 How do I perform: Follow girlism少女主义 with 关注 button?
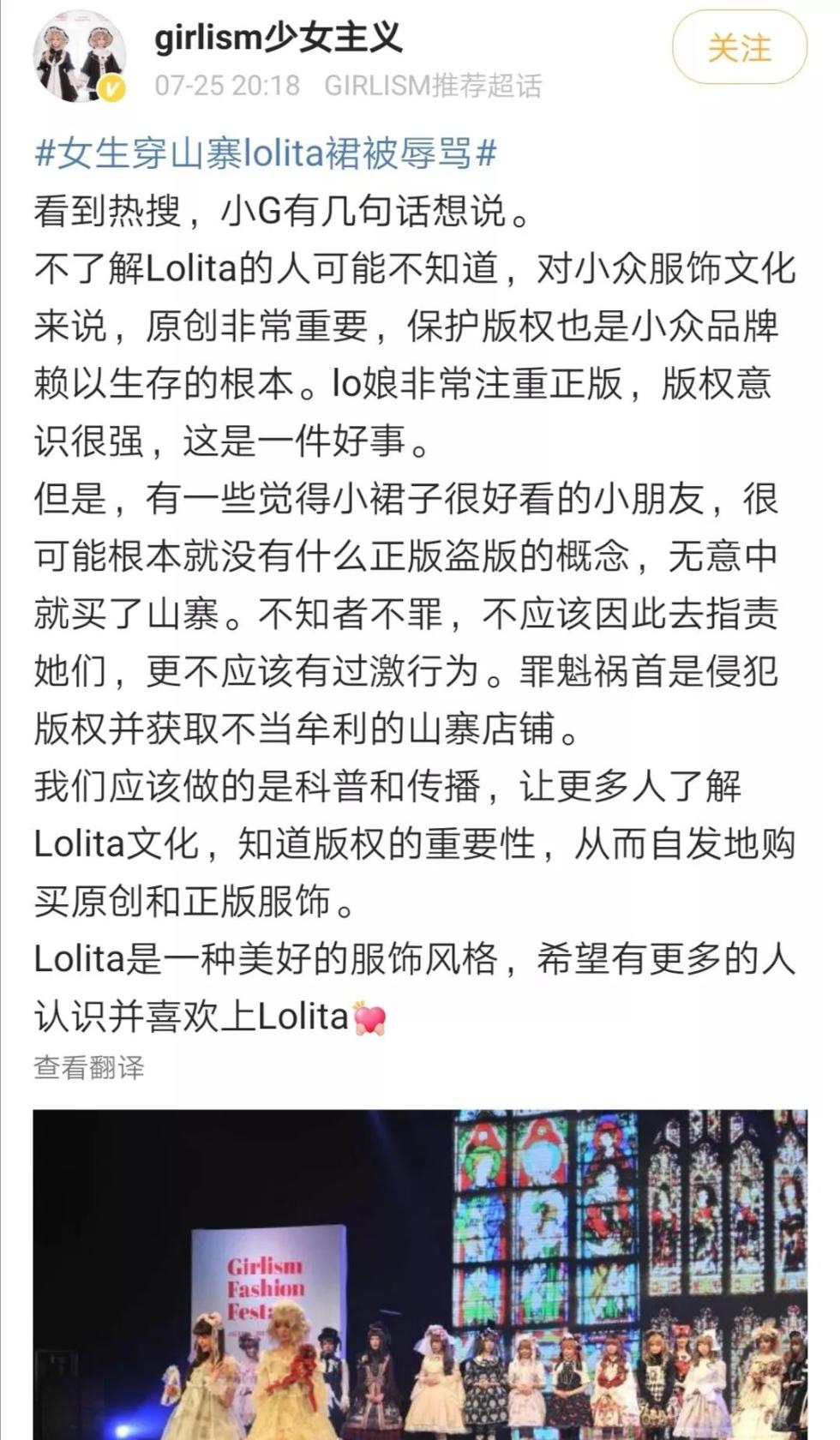[739, 47]
